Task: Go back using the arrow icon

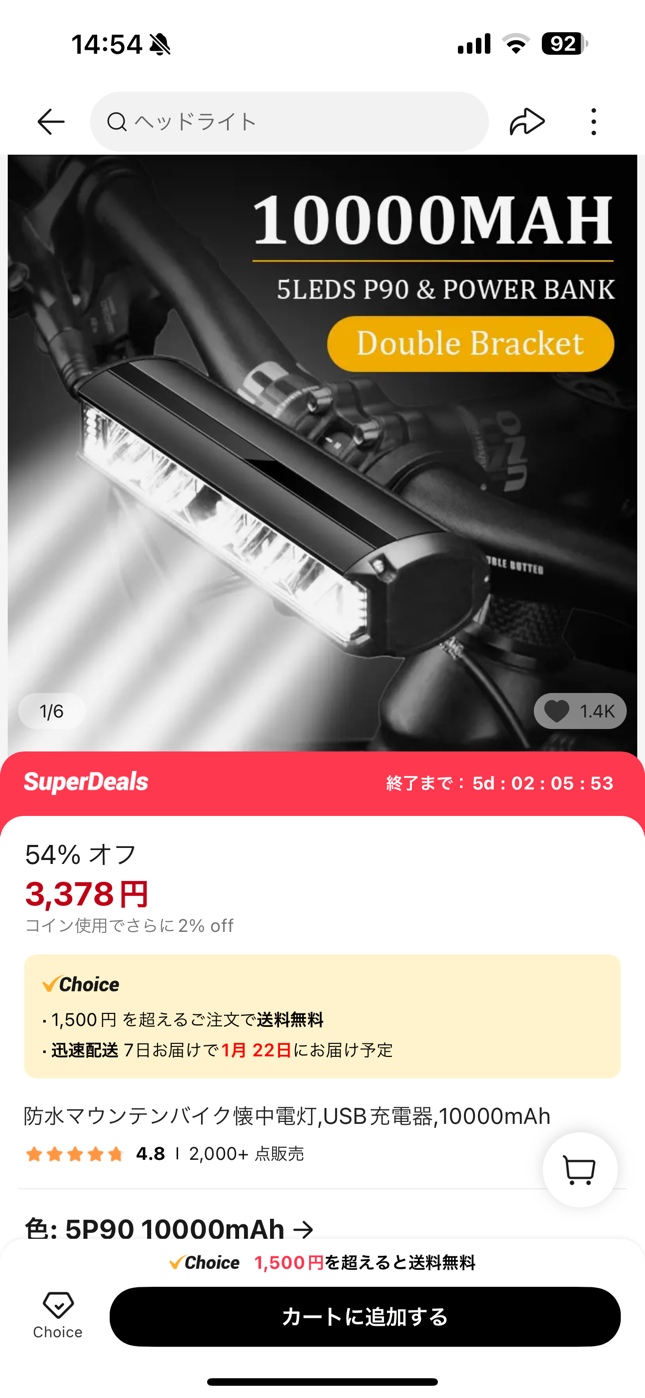Action: (x=51, y=122)
